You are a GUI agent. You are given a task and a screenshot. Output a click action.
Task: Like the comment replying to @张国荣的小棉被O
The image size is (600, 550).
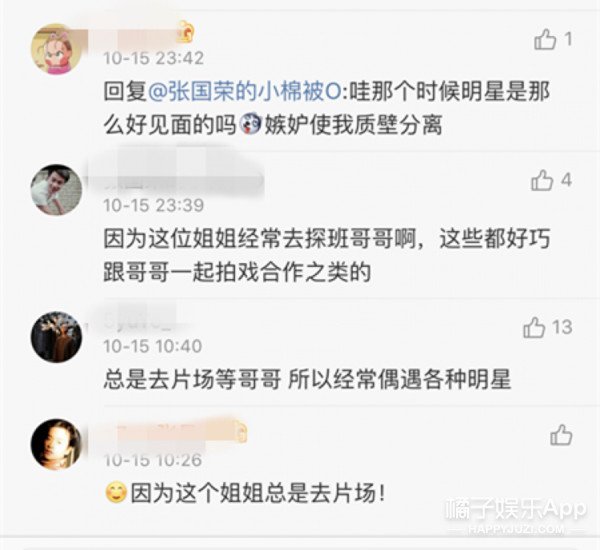545,39
